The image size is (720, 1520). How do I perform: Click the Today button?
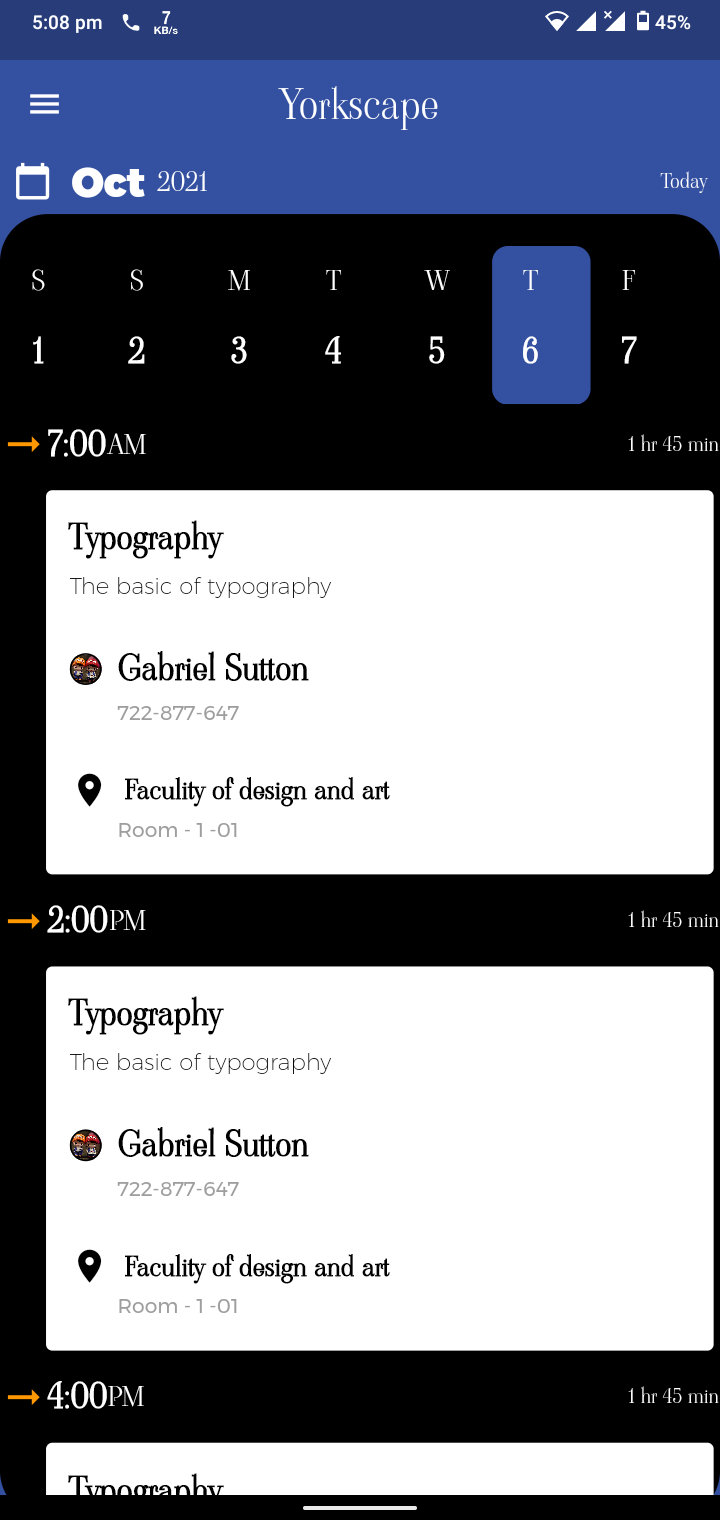(684, 181)
